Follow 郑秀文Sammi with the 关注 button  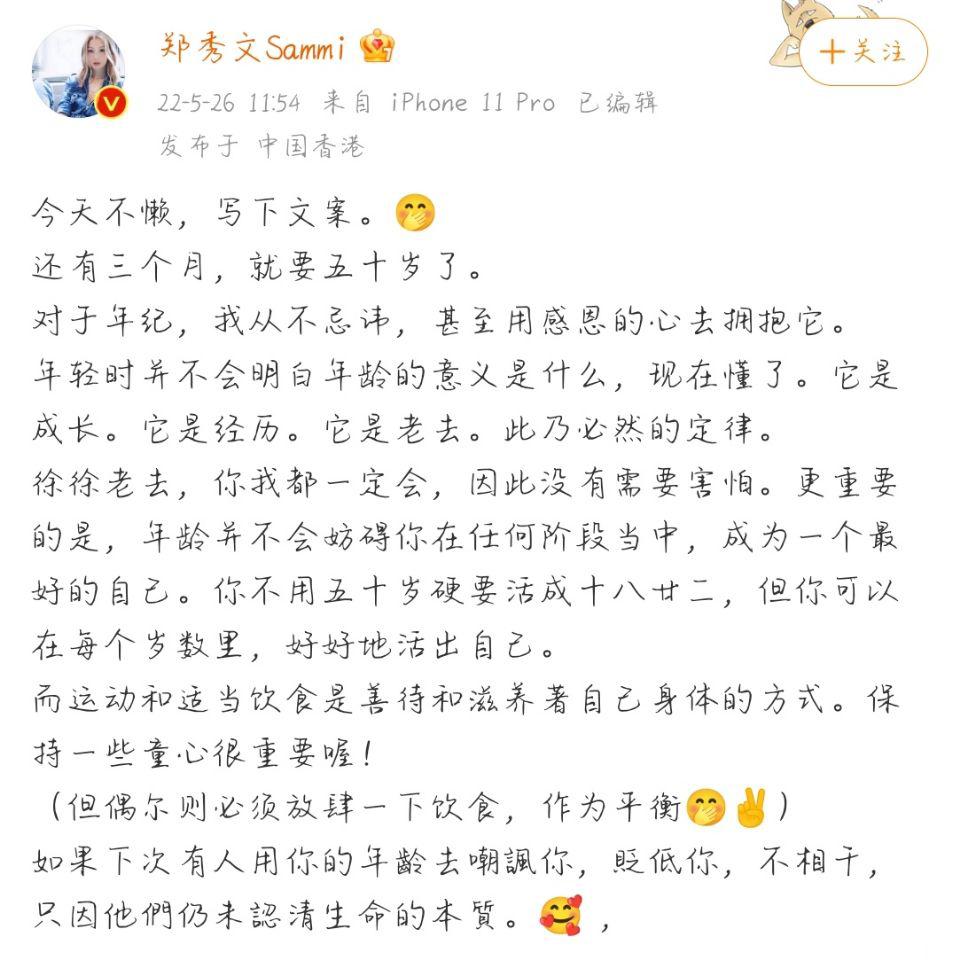pyautogui.click(x=864, y=52)
